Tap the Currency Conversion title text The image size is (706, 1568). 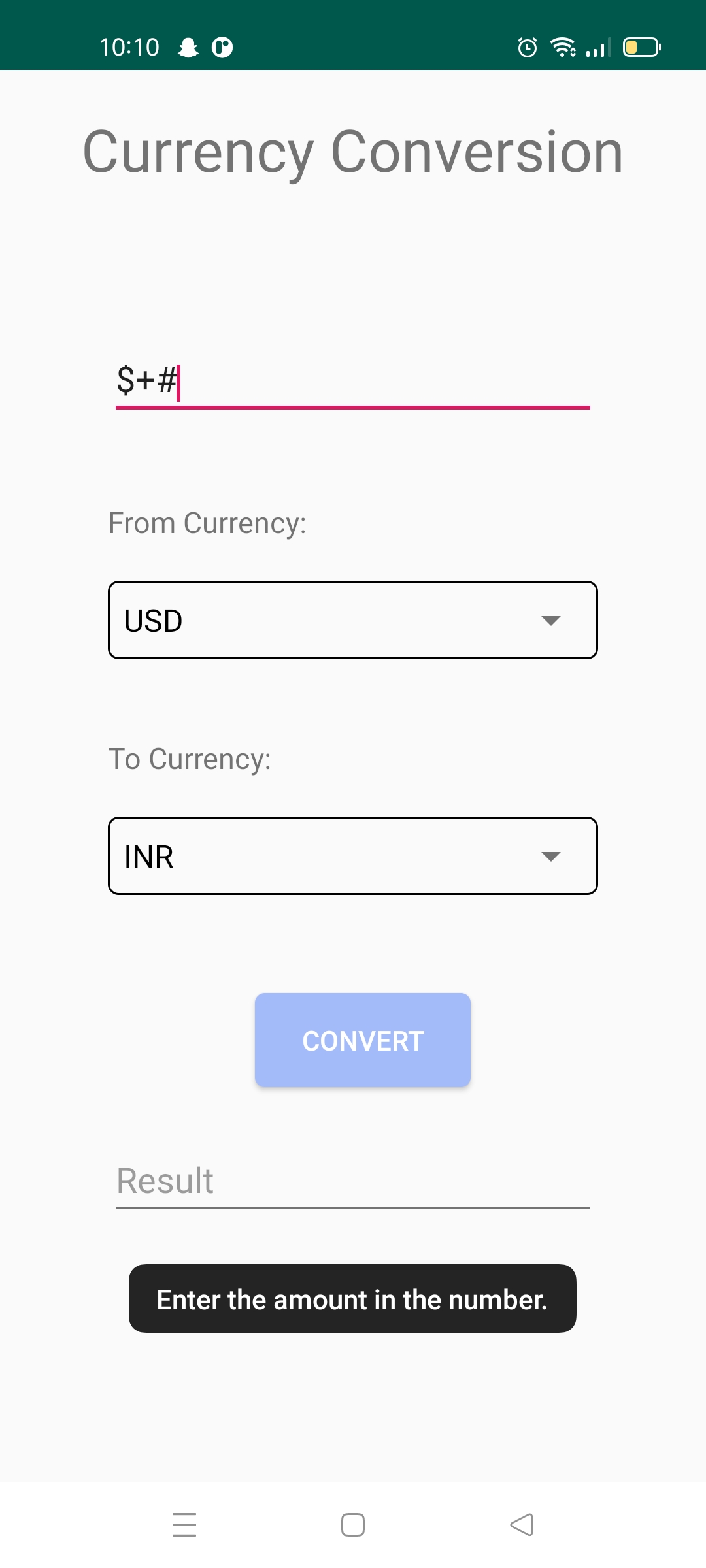[352, 152]
